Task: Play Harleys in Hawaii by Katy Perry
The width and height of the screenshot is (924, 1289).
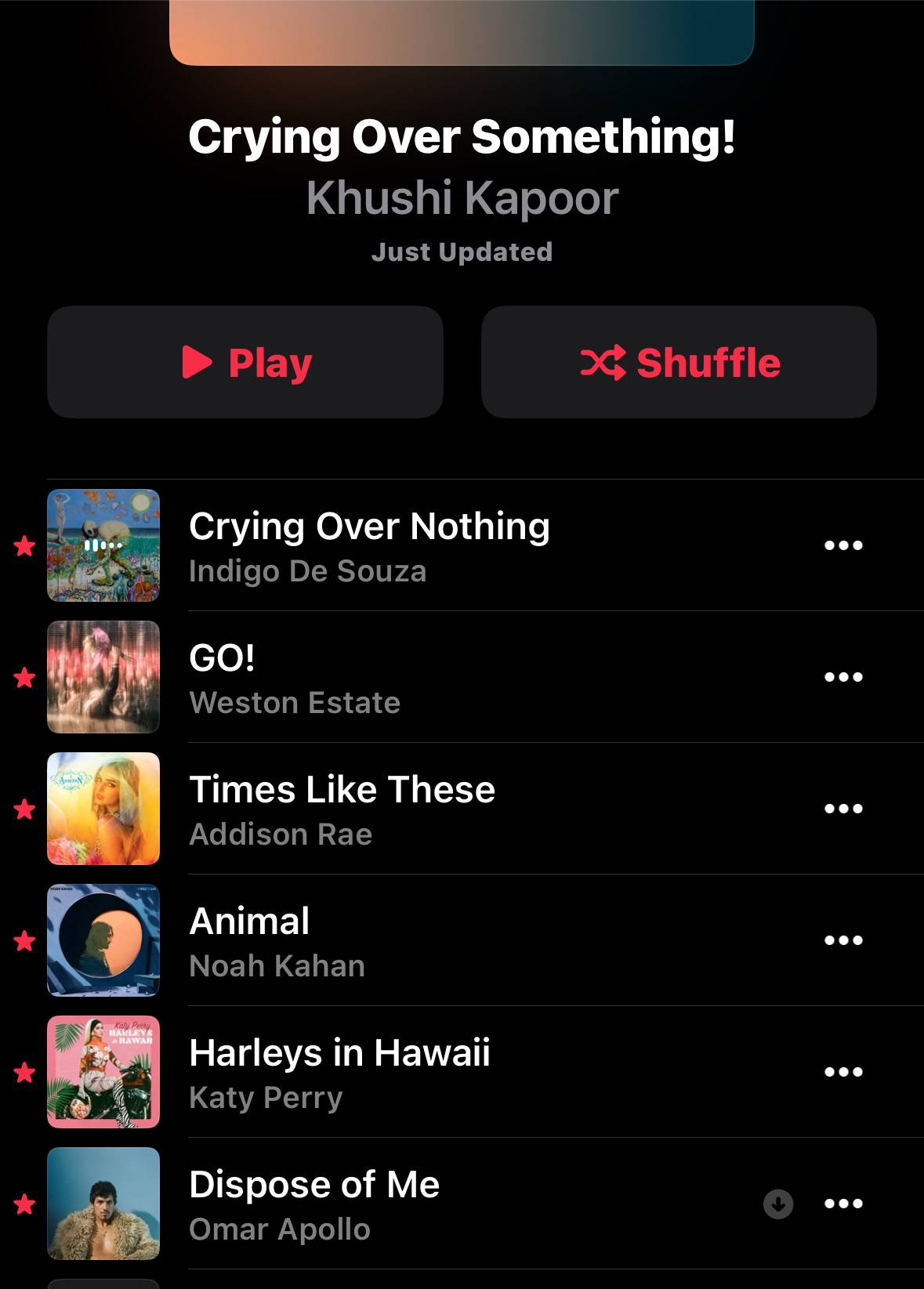Action: click(339, 1072)
